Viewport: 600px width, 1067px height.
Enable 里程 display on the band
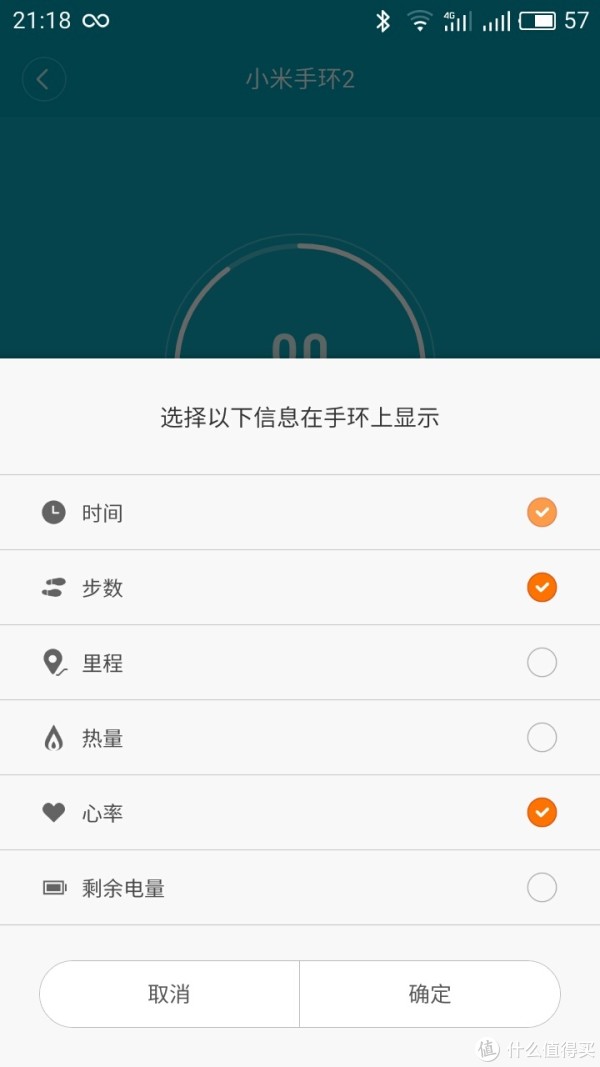(541, 662)
